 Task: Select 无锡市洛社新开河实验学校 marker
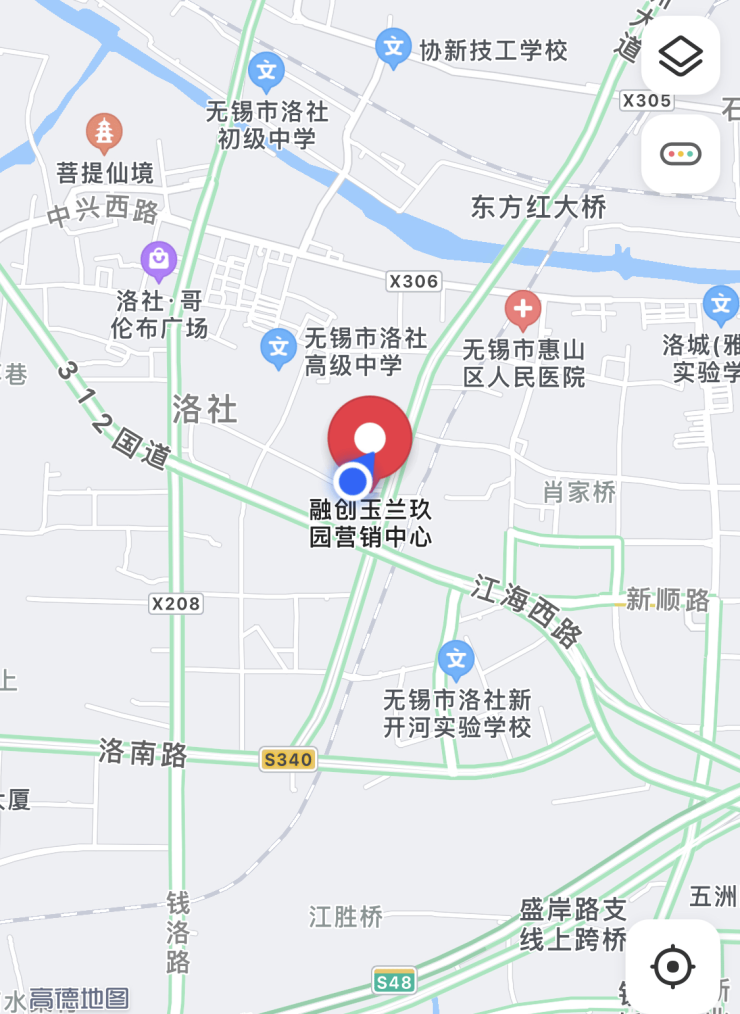456,659
